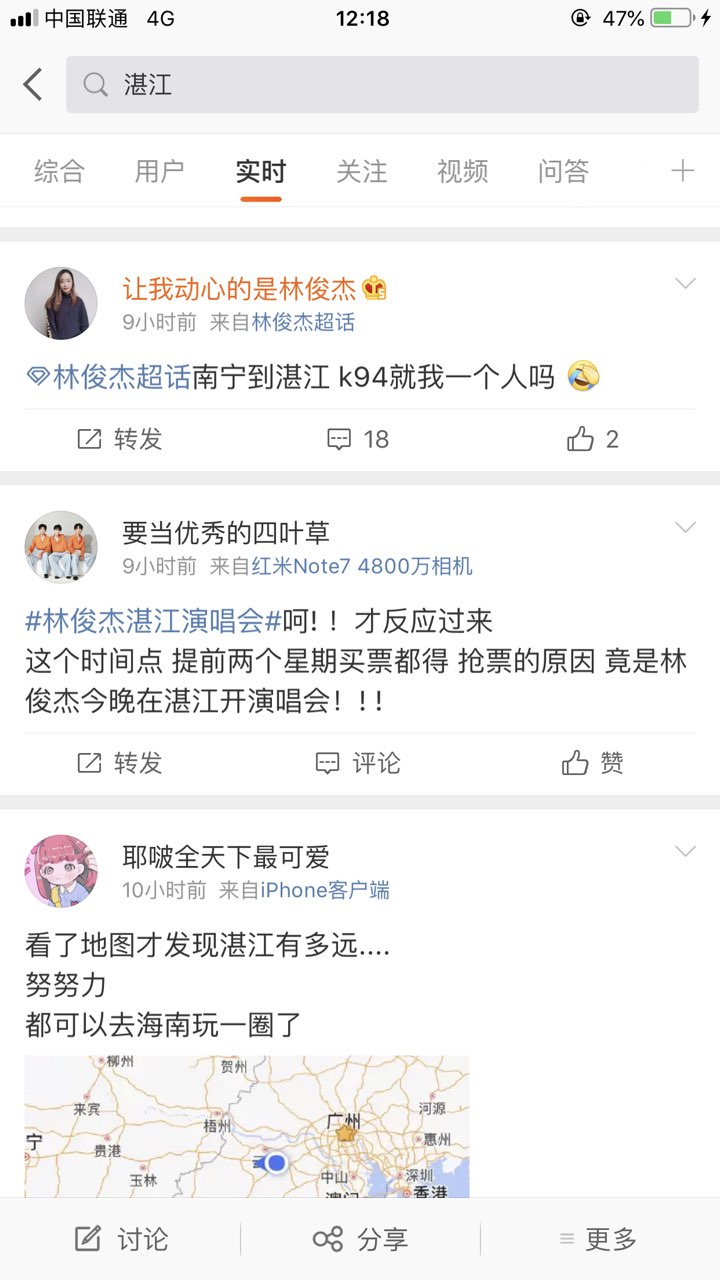Tap 讨论 in the bottom bar

click(x=121, y=1240)
